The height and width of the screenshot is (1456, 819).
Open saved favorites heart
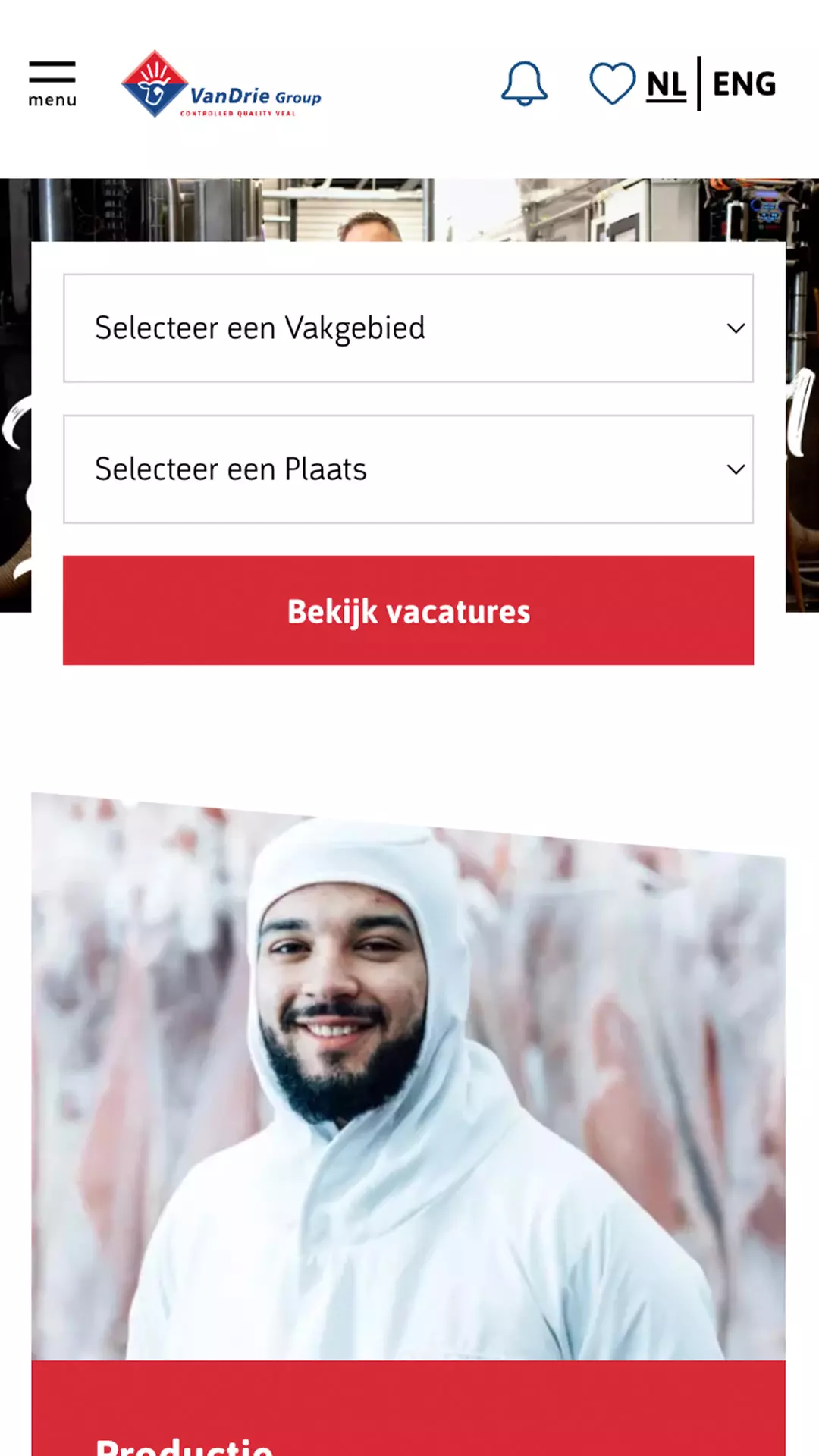click(x=612, y=83)
